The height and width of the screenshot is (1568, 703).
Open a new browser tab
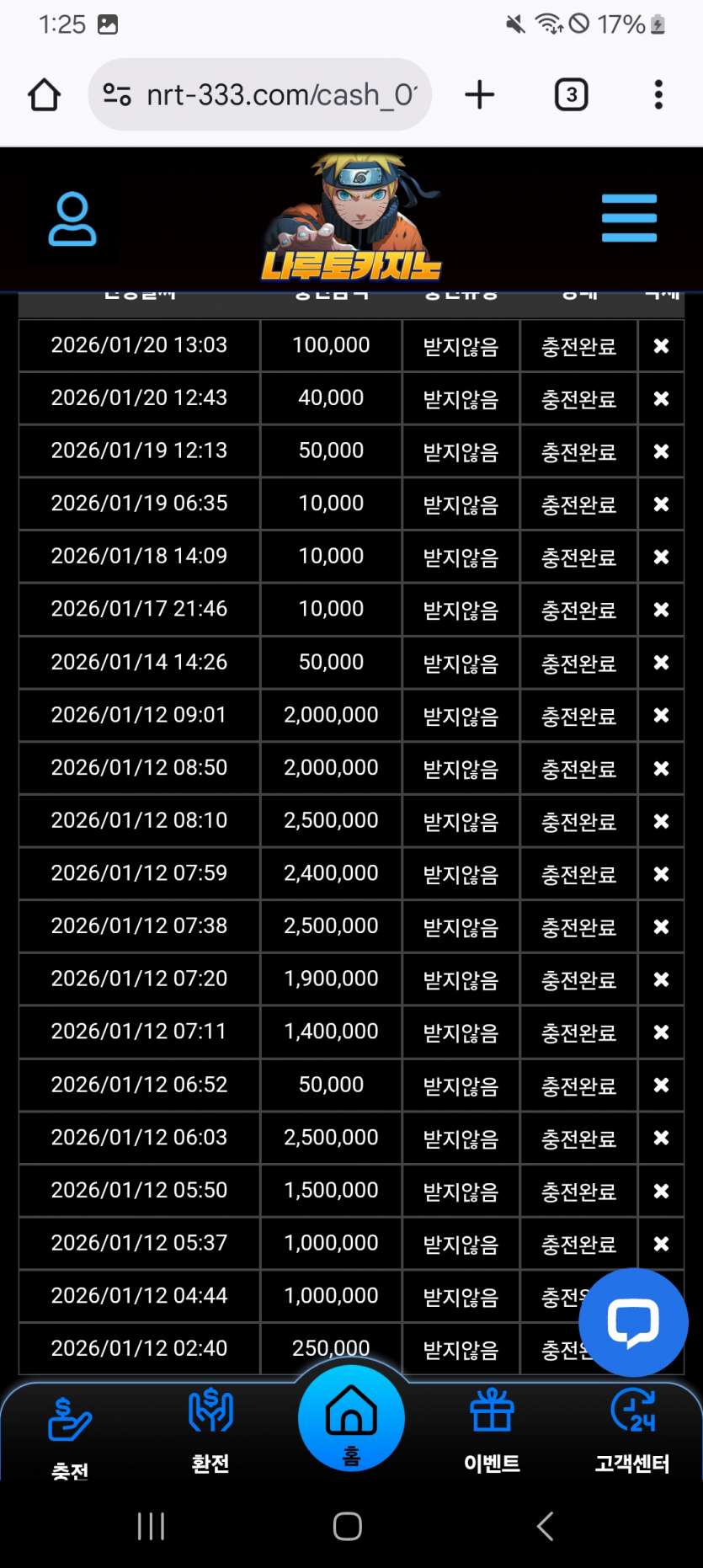[480, 95]
